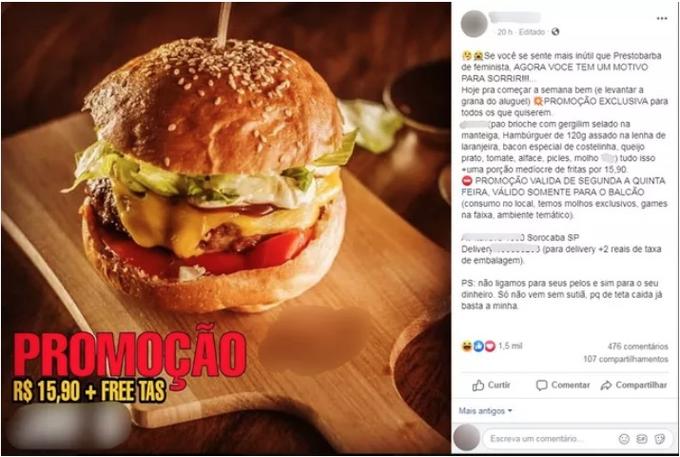Tap Comentar to comment on the post
Viewport: 680px width, 457px height.
click(563, 385)
